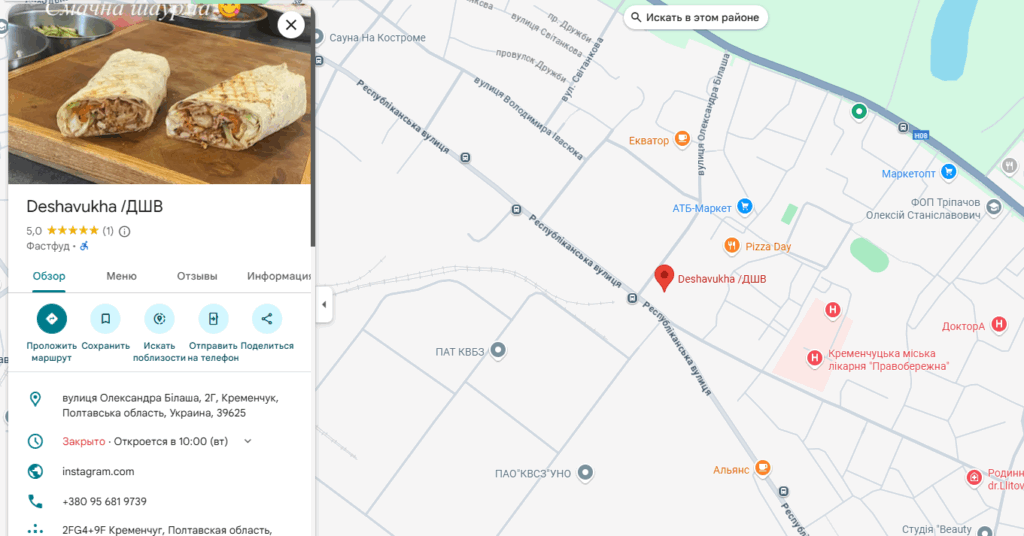Switch to the Отзывы tab
1024x536 pixels.
pyautogui.click(x=197, y=276)
